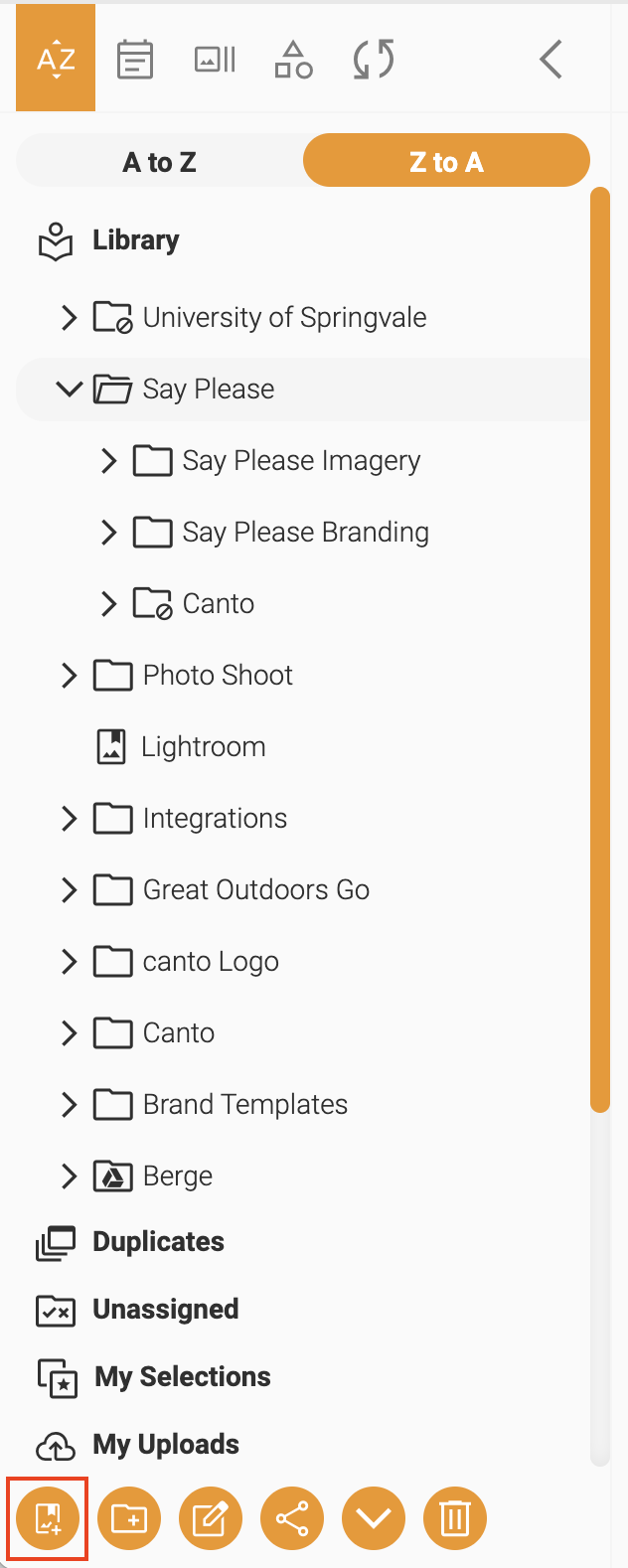
Task: Expand the University of Springvale folder
Action: 69,318
